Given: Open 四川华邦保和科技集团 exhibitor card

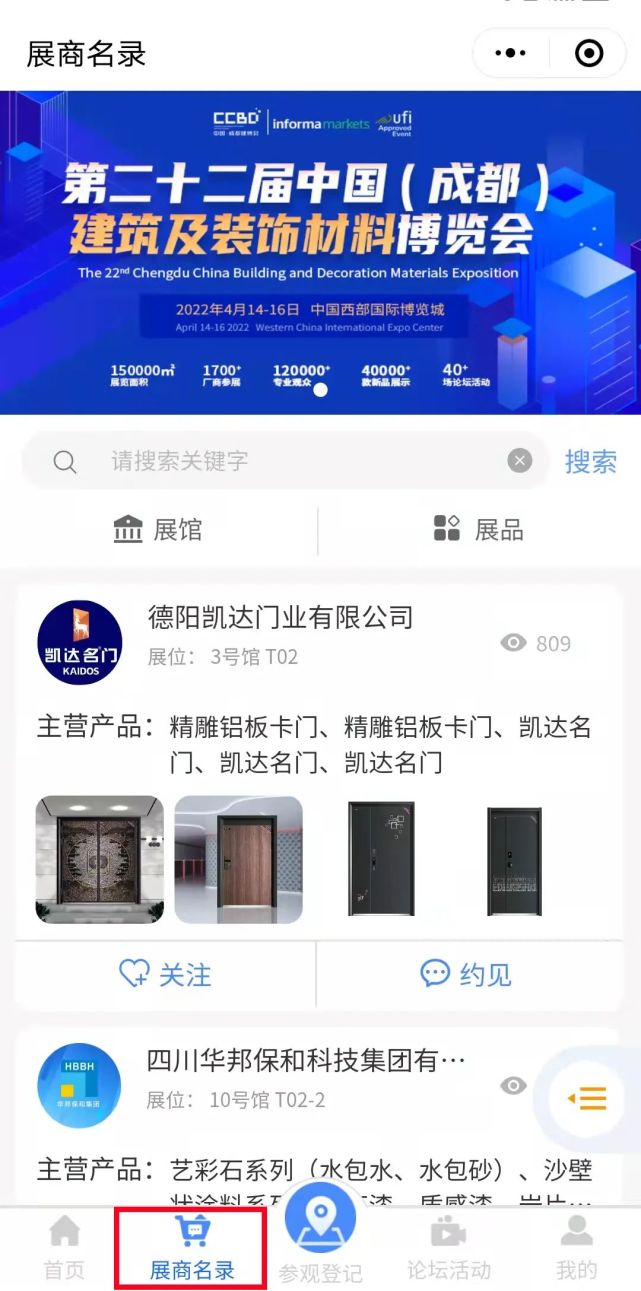Looking at the screenshot, I should pyautogui.click(x=306, y=1060).
